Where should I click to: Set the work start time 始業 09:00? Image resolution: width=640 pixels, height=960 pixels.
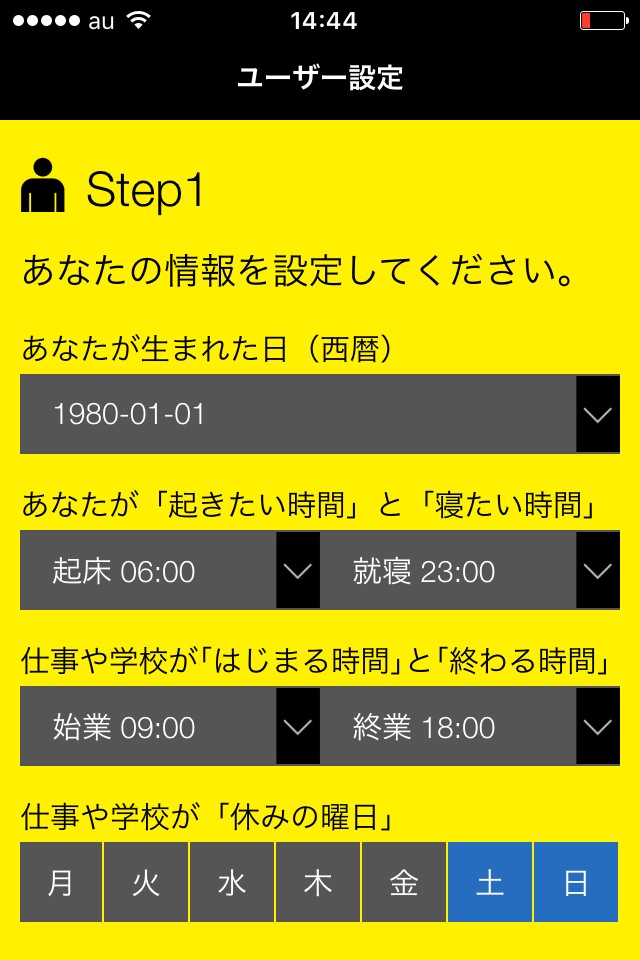pos(170,727)
